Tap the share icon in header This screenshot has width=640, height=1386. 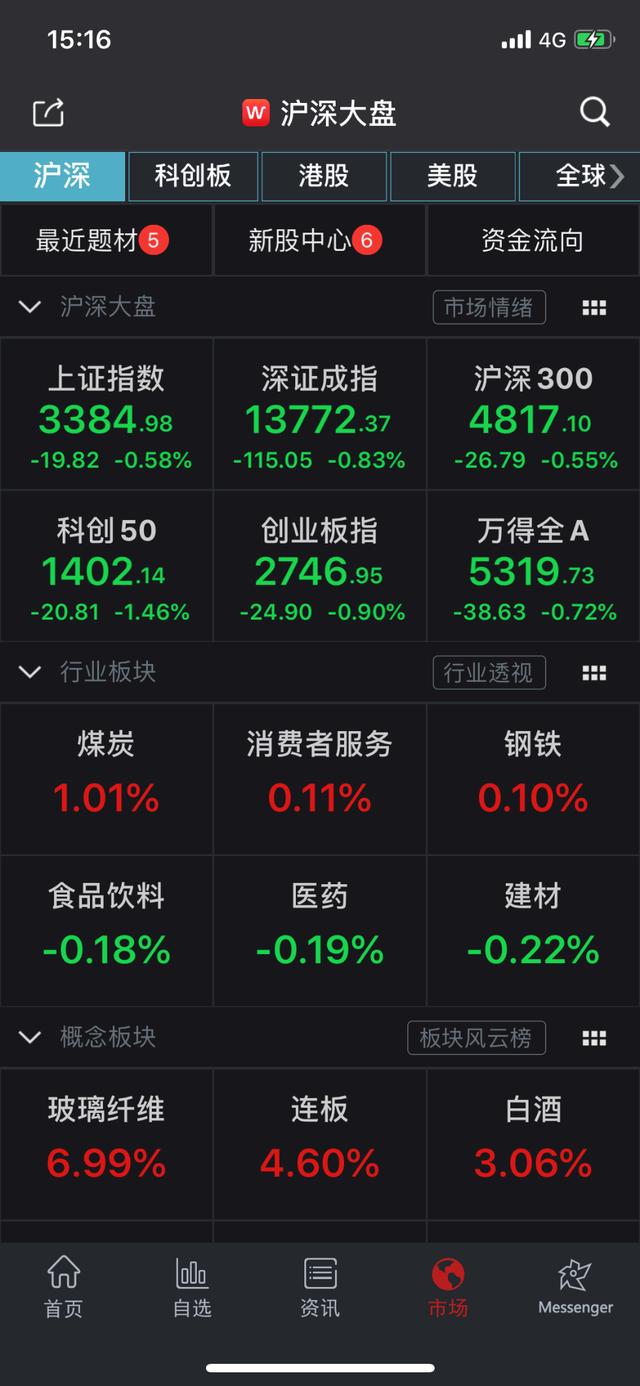(x=48, y=113)
